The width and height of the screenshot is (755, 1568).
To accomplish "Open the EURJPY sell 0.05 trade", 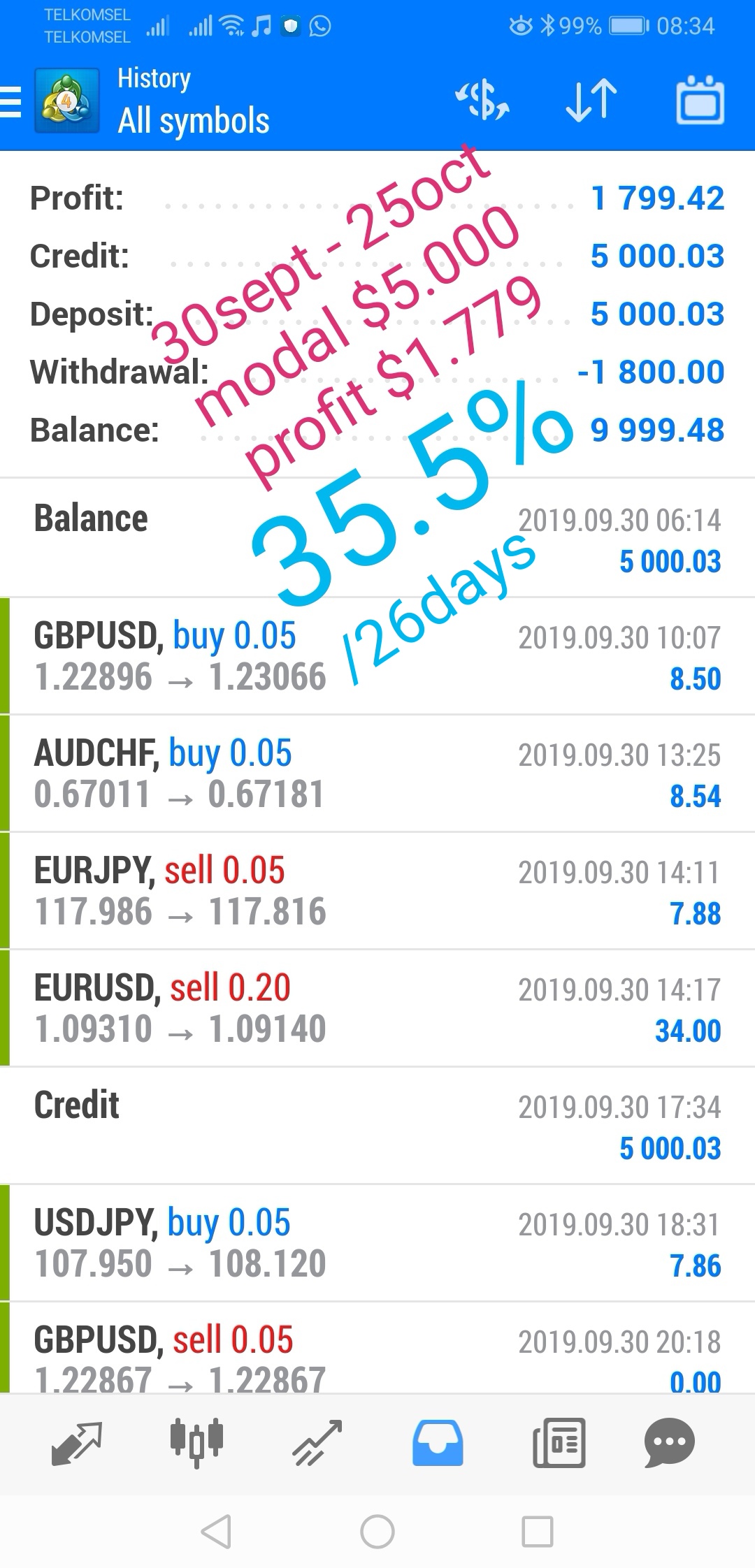I will [x=377, y=891].
